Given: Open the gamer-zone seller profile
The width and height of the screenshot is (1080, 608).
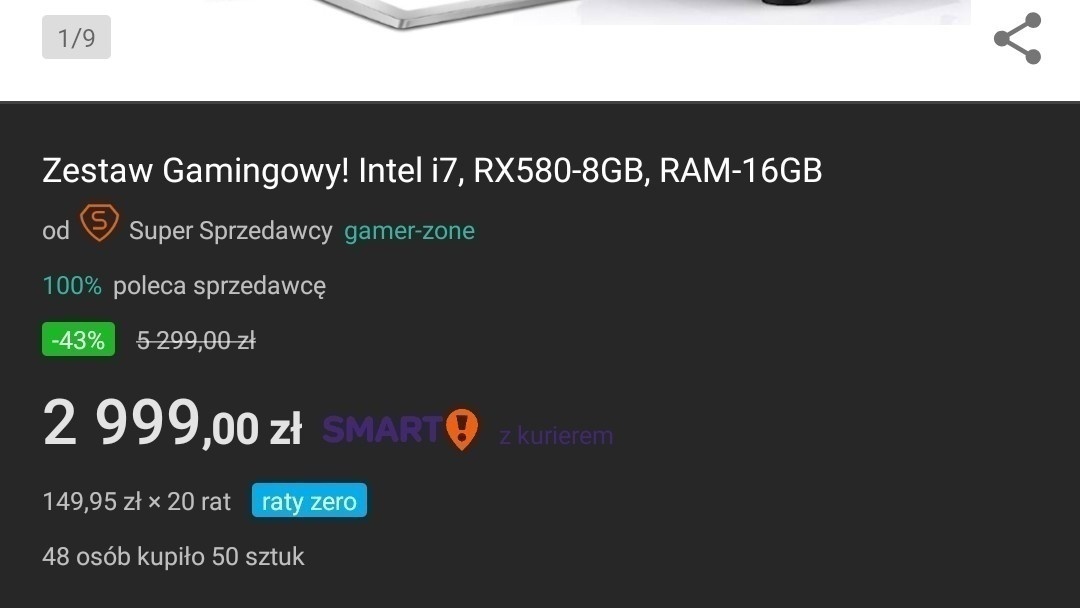Looking at the screenshot, I should tap(409, 231).
